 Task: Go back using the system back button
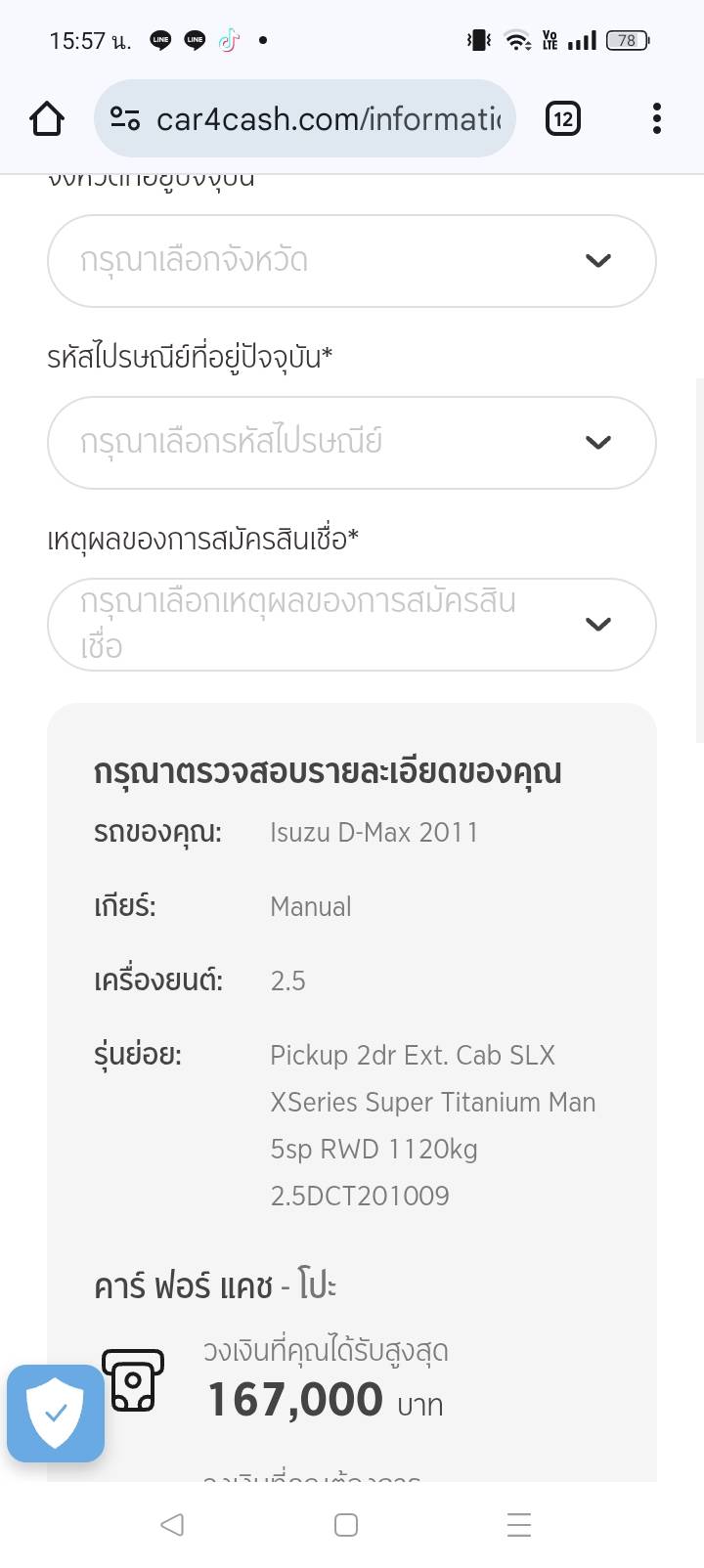coord(172,1524)
